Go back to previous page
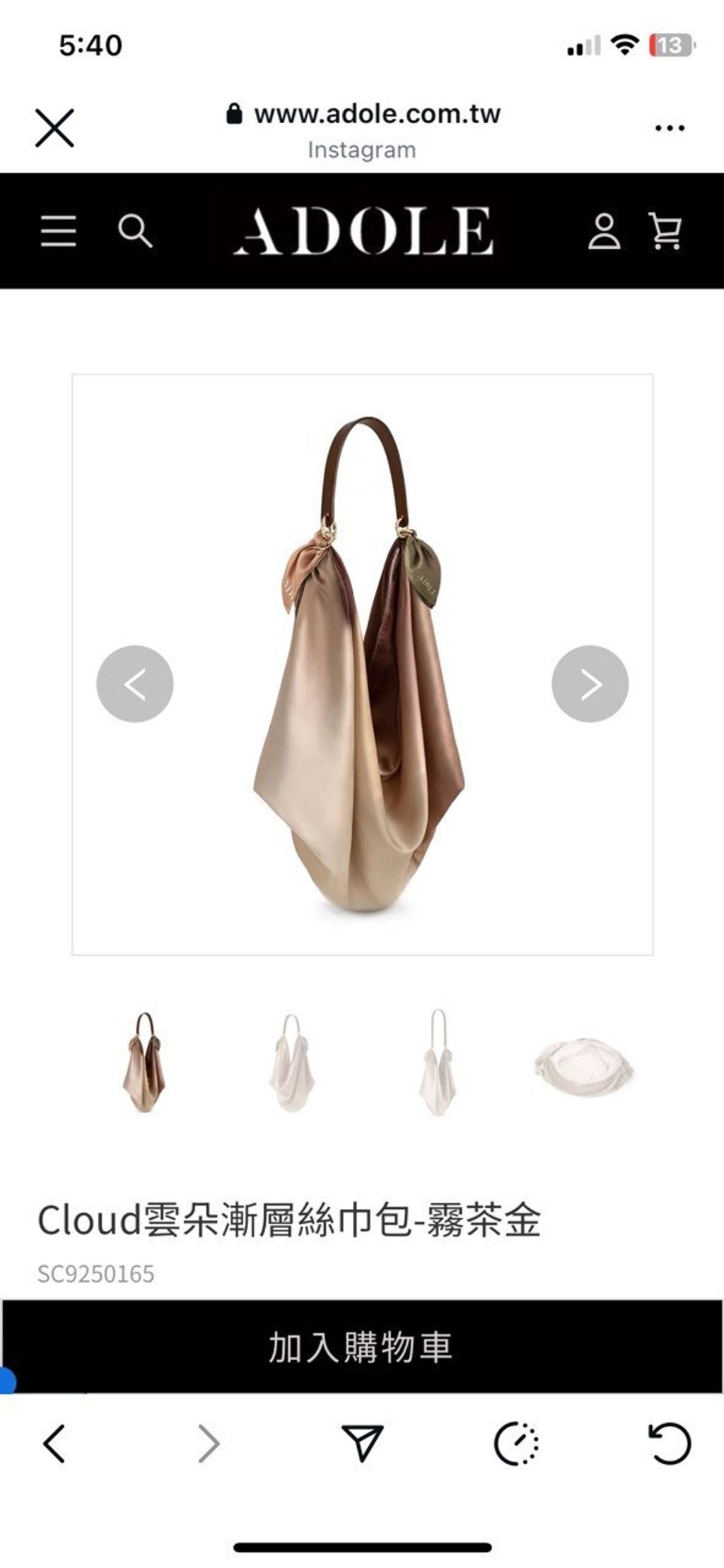724x1568 pixels. [54, 1443]
